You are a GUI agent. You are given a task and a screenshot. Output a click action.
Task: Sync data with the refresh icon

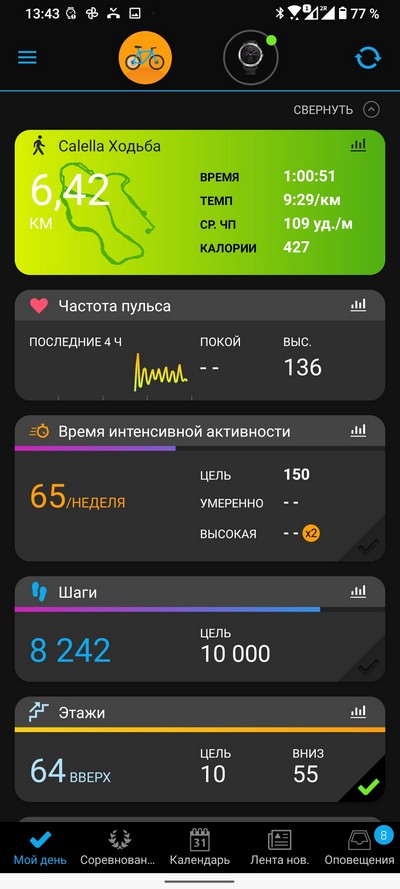[x=368, y=58]
